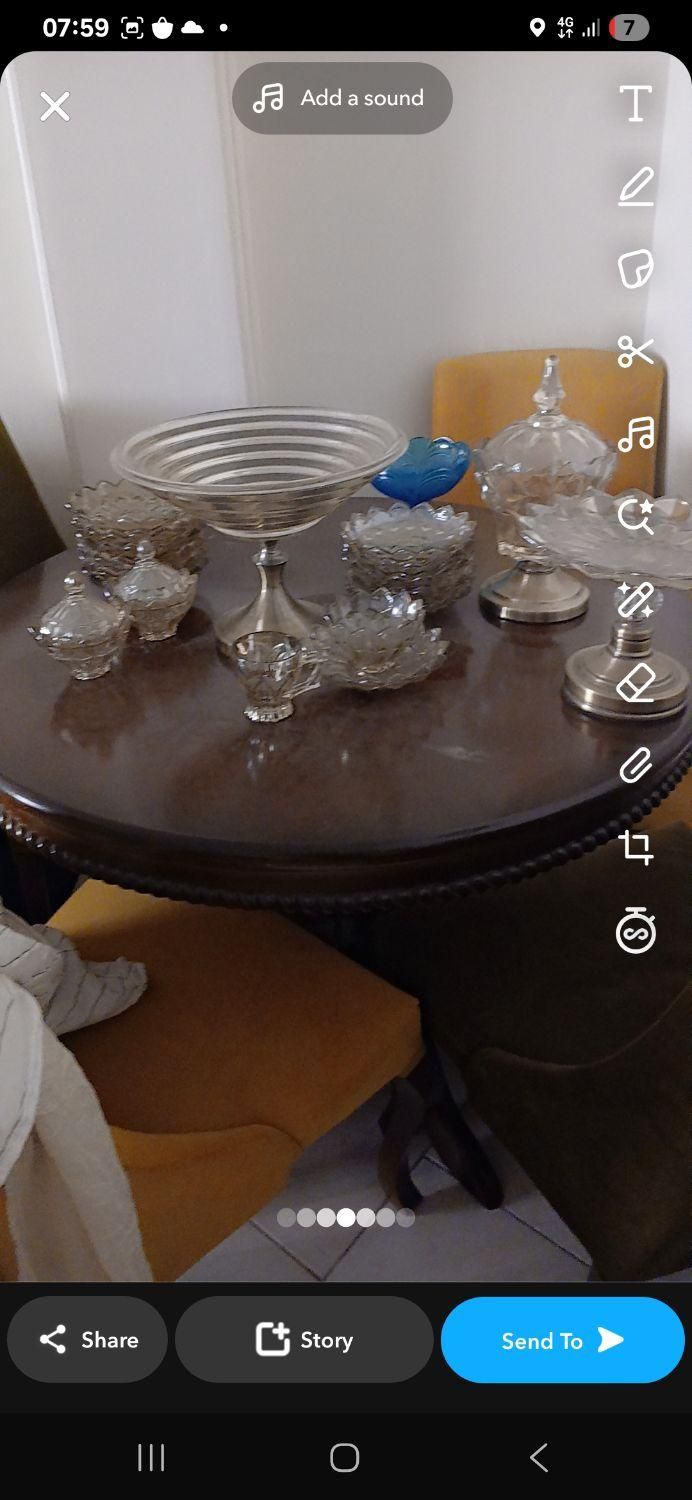The image size is (692, 1500).
Task: Open recent apps from navigation bar
Action: 151,1458
